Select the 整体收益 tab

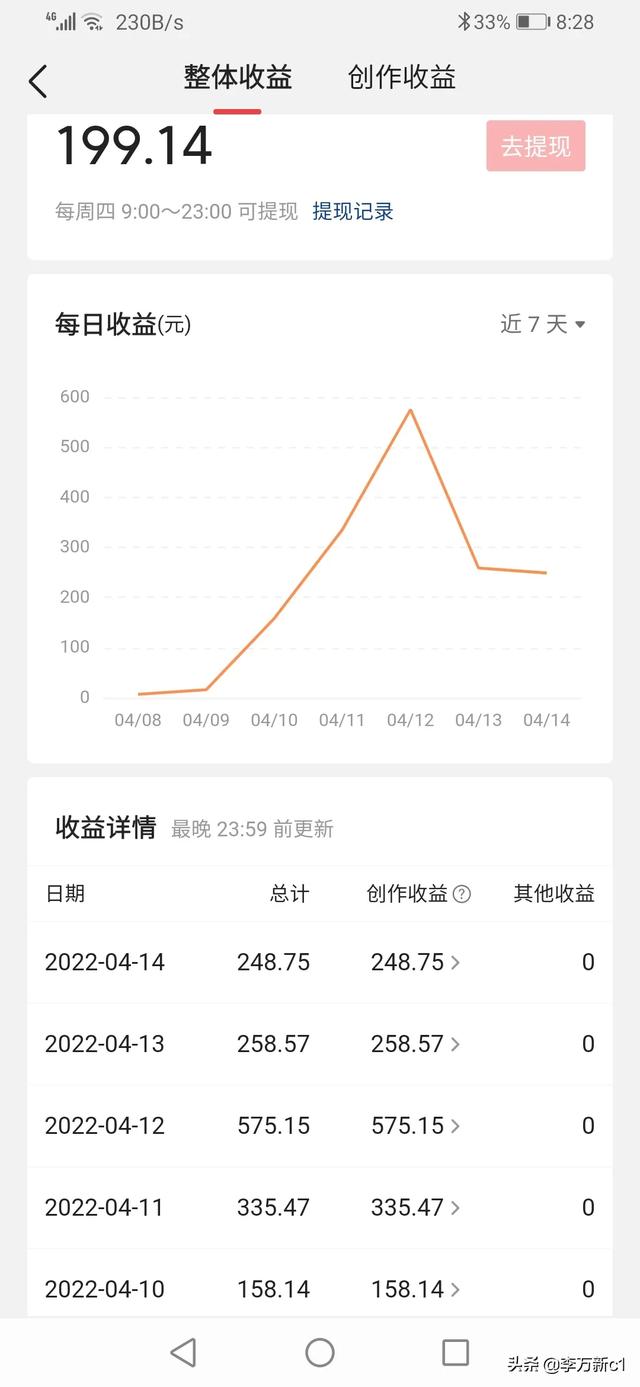237,78
